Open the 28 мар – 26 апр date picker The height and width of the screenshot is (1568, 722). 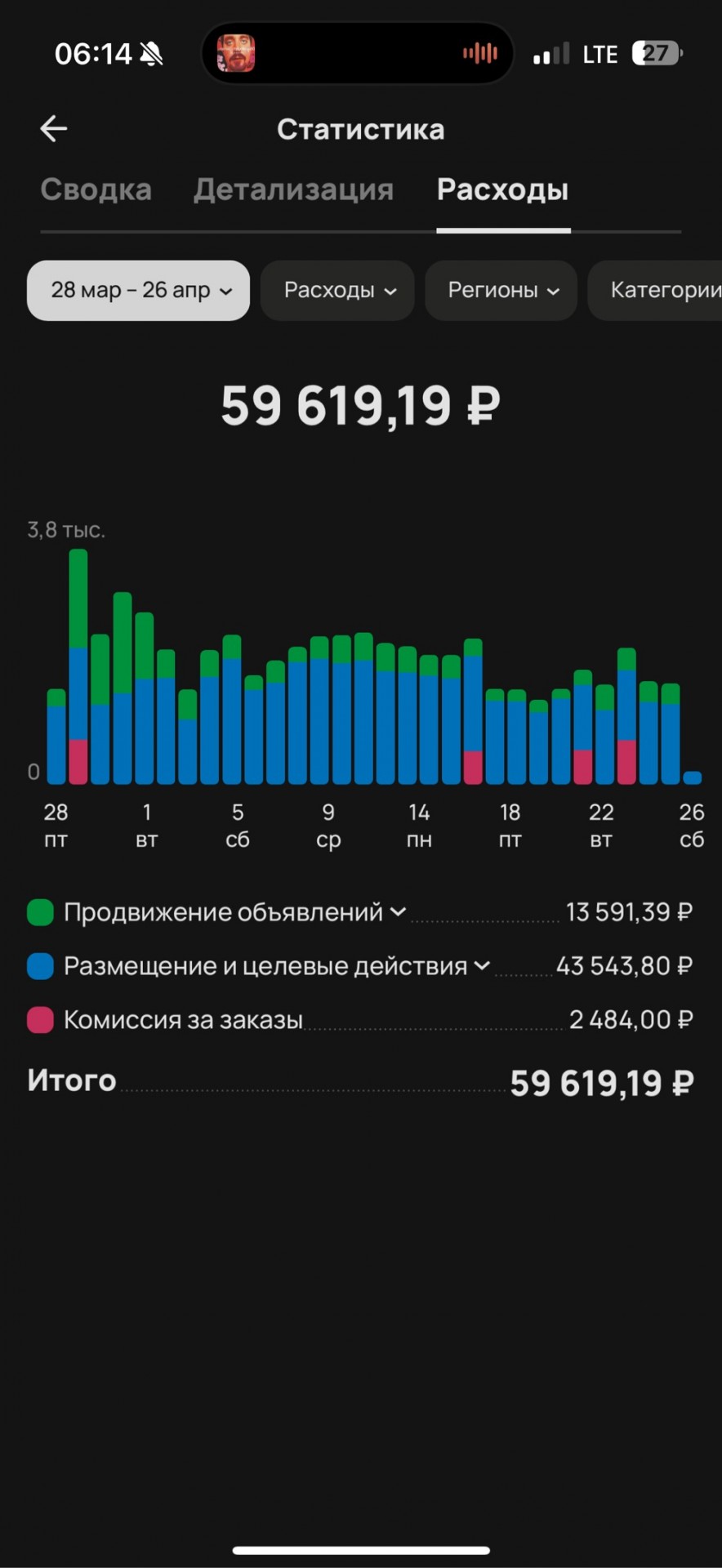tap(138, 291)
